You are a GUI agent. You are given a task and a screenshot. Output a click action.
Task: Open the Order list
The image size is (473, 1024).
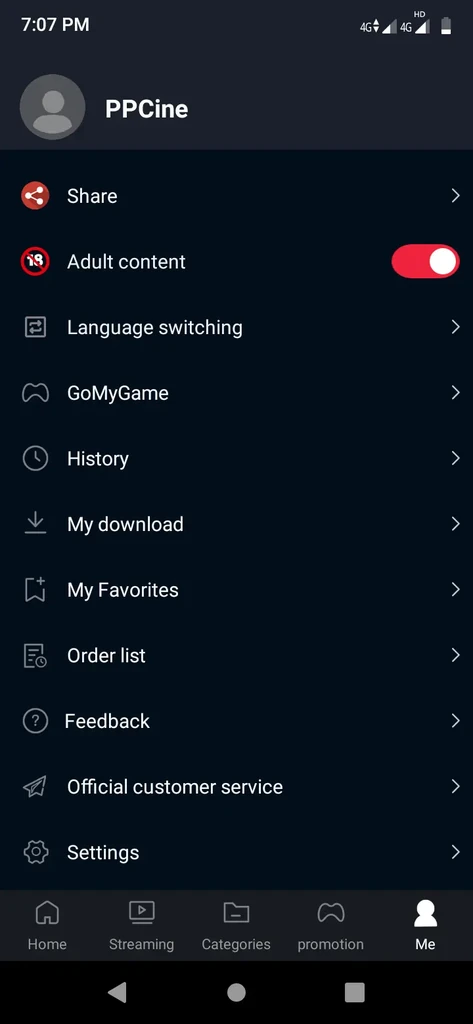pyautogui.click(x=236, y=656)
